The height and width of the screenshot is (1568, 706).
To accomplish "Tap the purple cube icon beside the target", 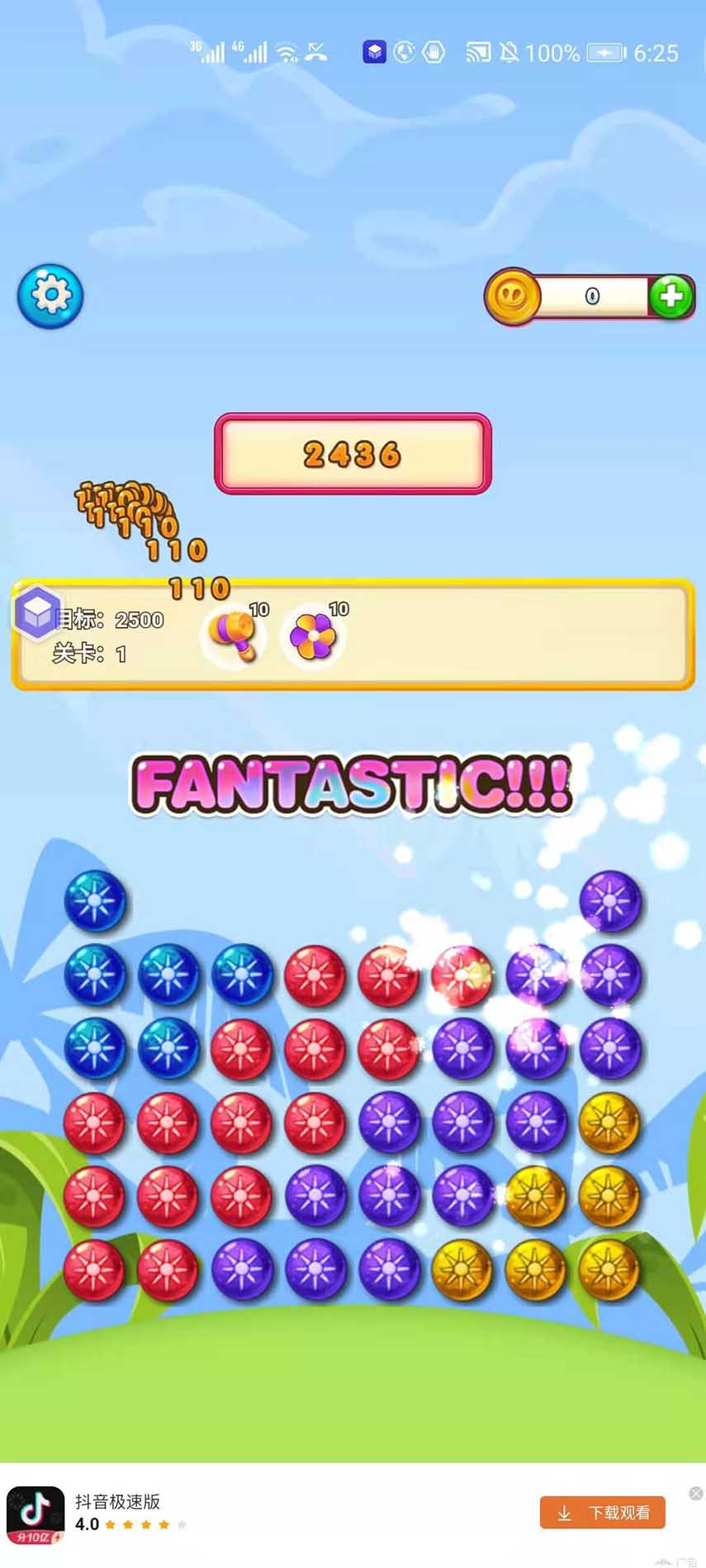I will (x=37, y=612).
